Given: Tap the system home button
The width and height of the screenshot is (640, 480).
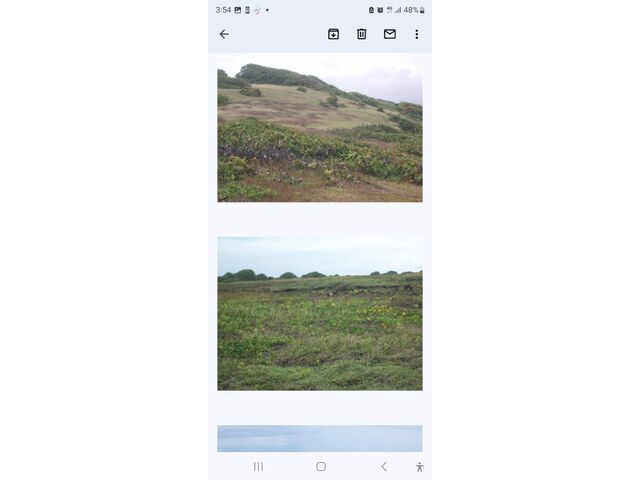Looking at the screenshot, I should (321, 466).
